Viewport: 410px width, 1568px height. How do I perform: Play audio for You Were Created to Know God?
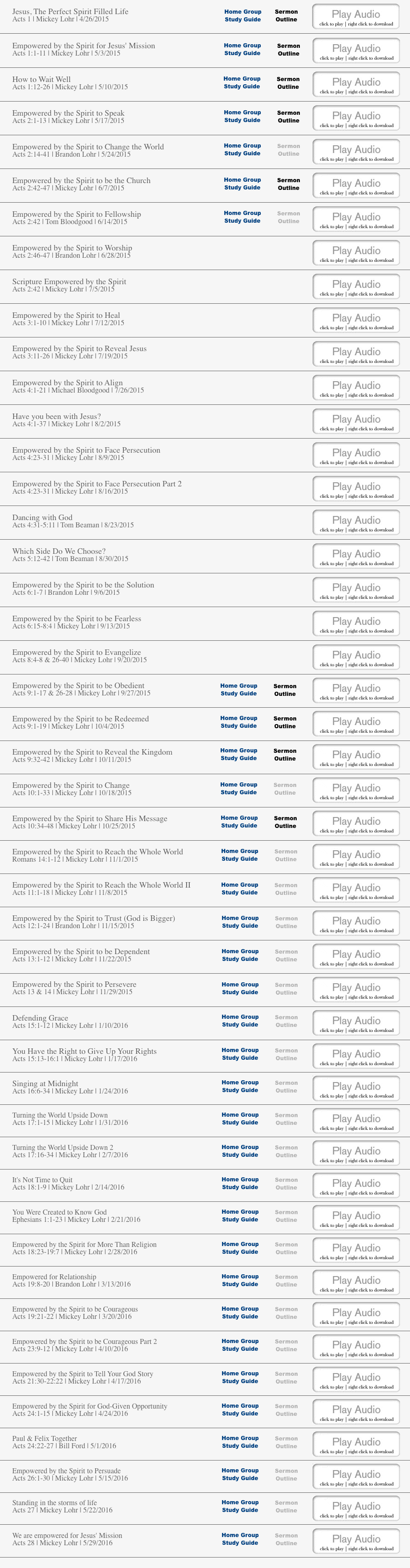pyautogui.click(x=356, y=1218)
